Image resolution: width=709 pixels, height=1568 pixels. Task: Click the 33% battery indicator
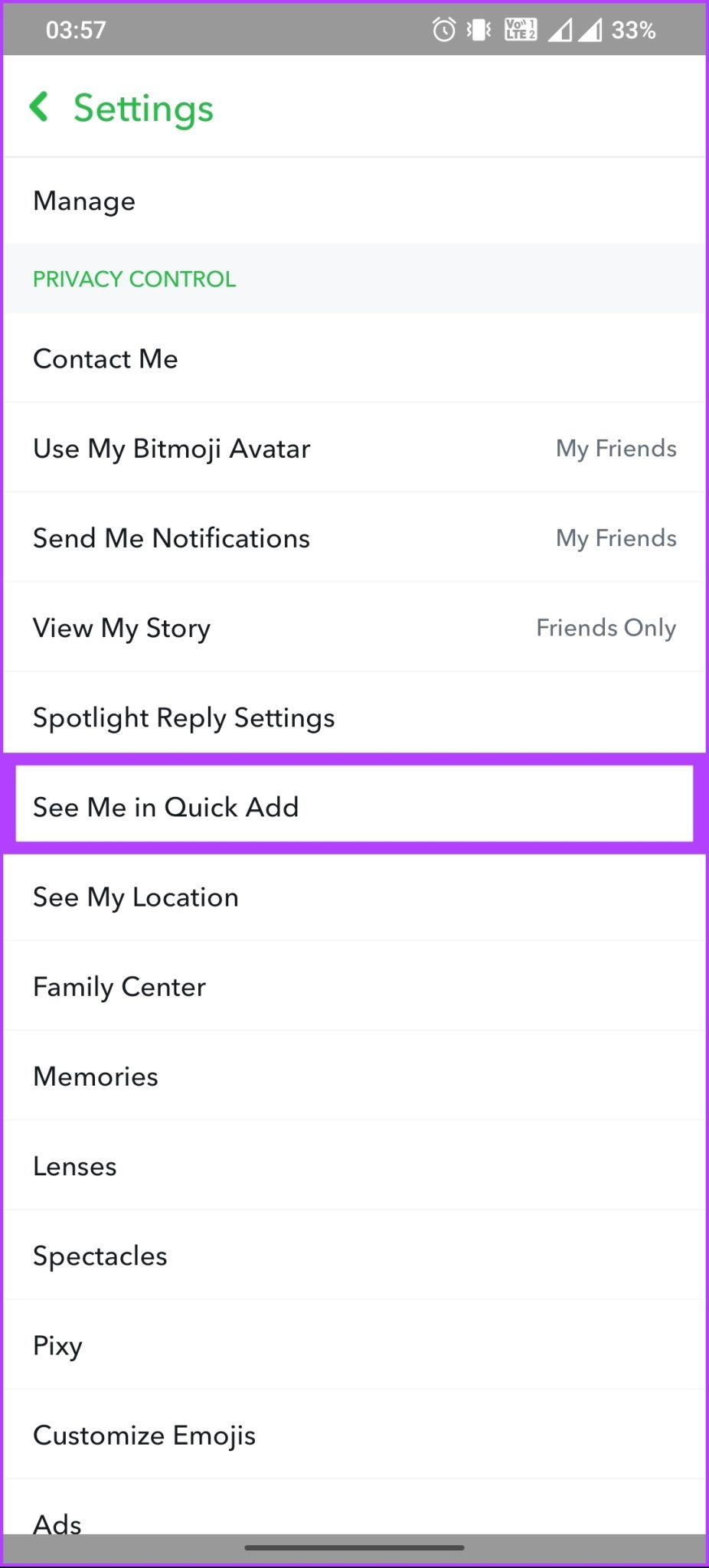632,29
